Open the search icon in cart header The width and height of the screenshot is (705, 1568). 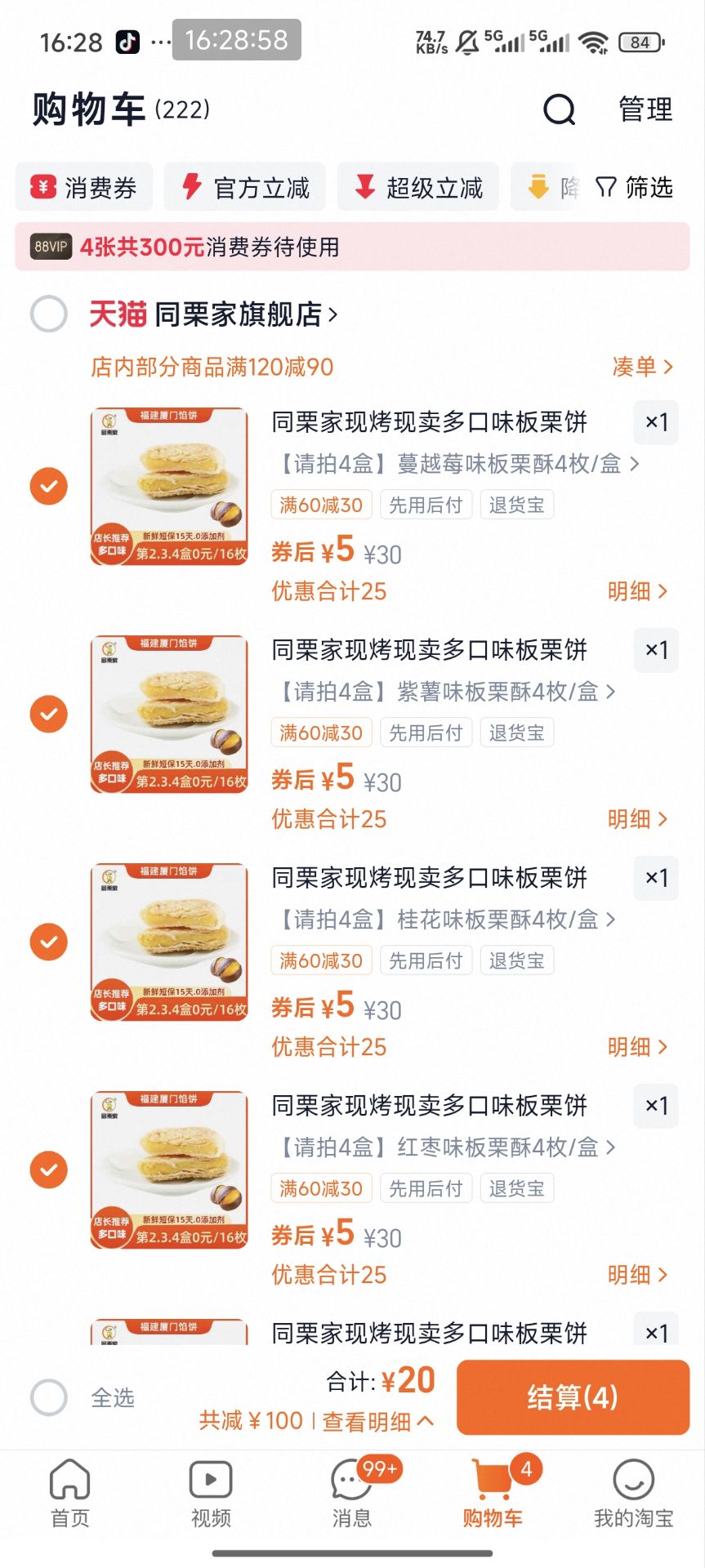[x=559, y=109]
